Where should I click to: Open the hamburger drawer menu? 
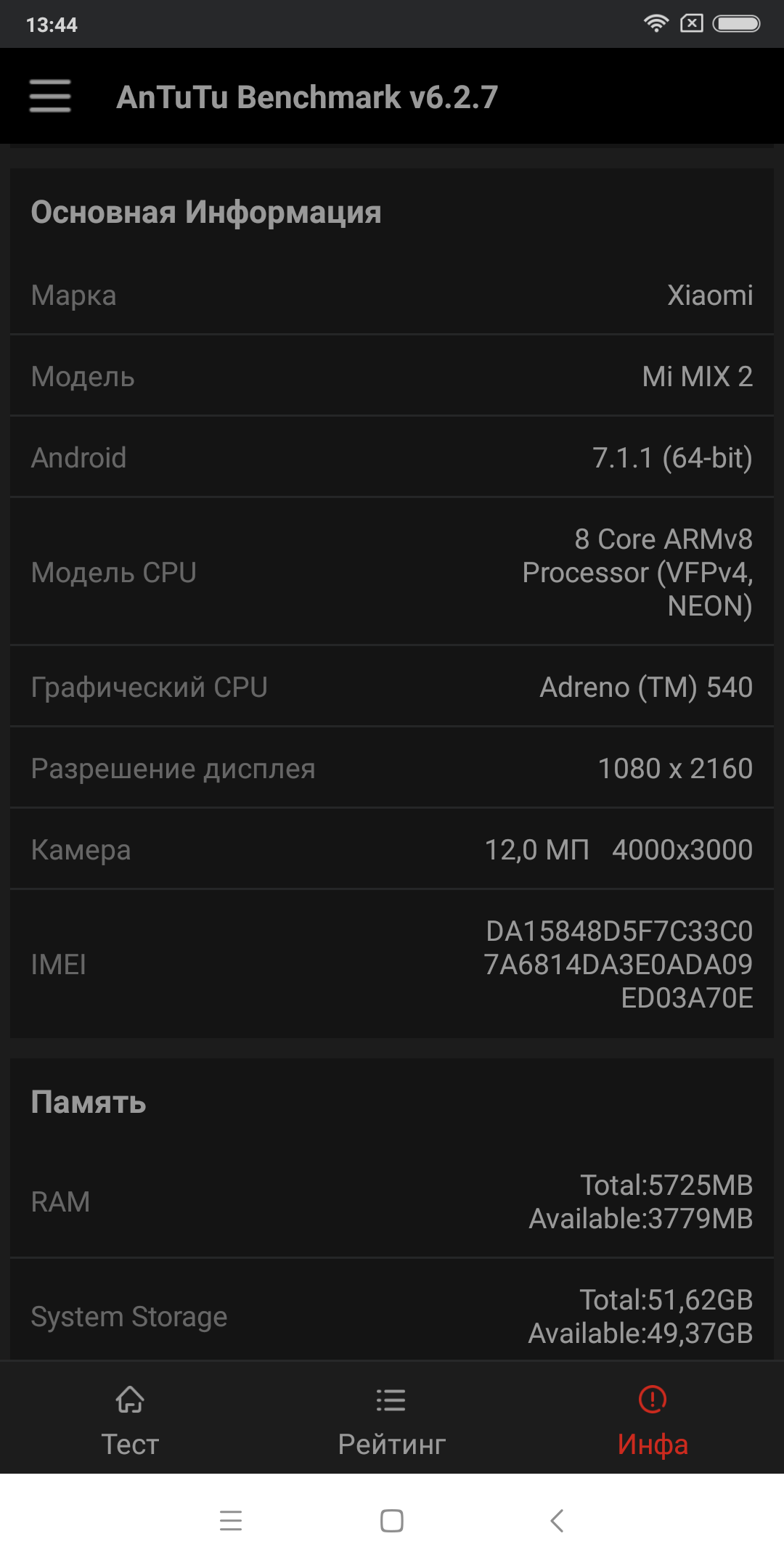pos(50,97)
